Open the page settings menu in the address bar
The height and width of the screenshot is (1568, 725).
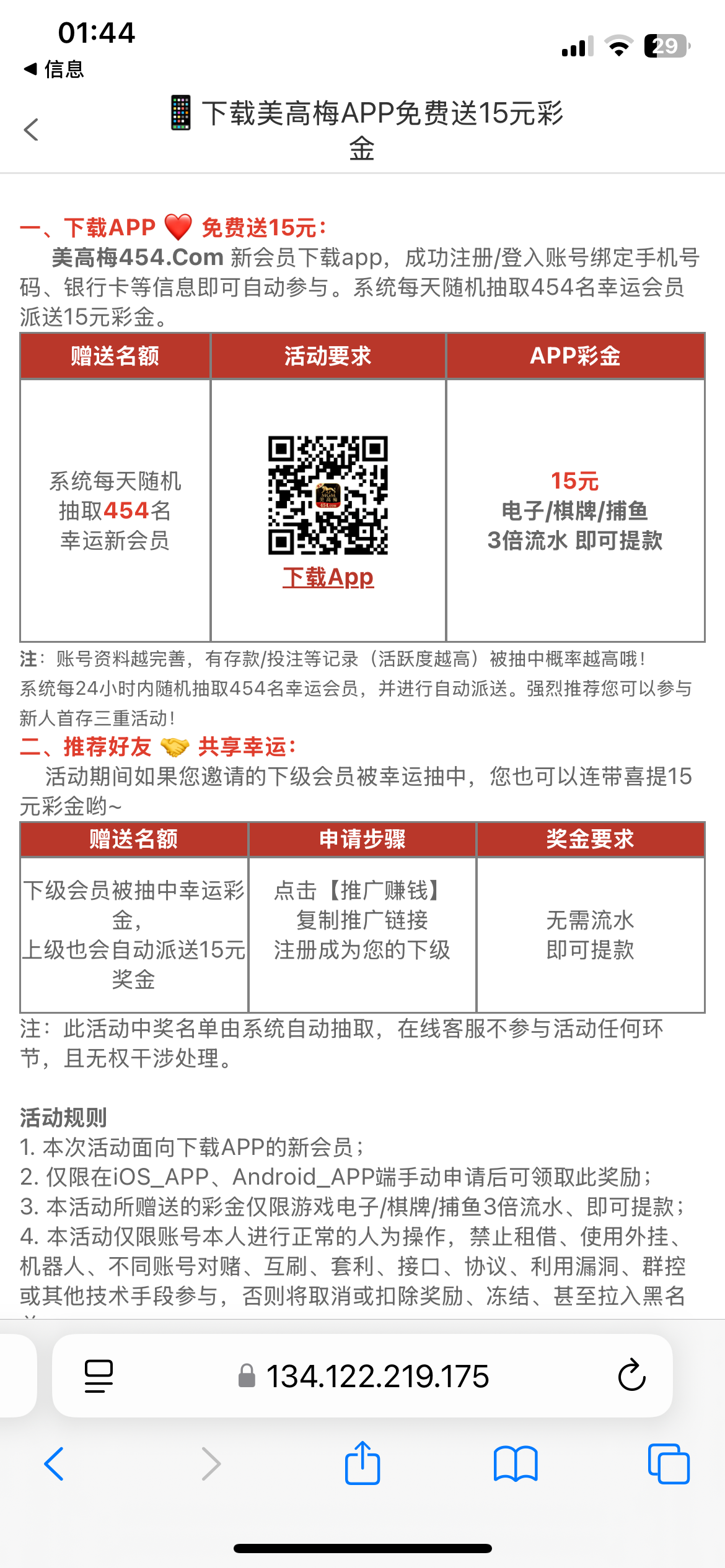point(99,1376)
